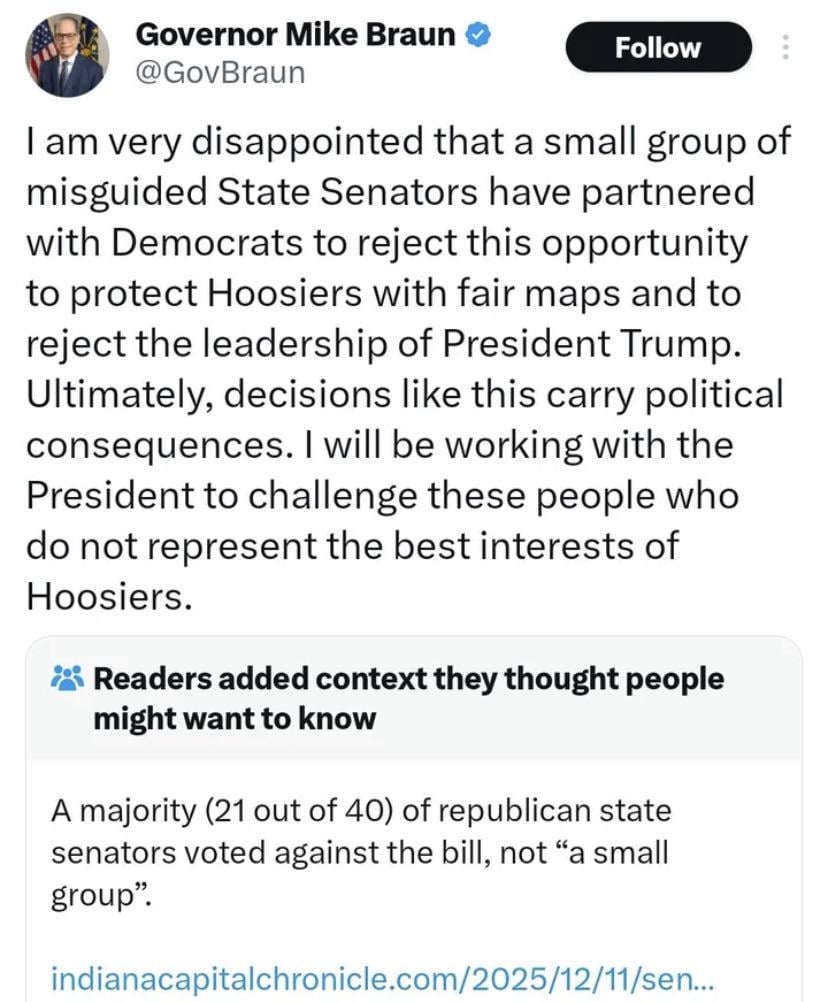Image resolution: width=828 pixels, height=1002 pixels.
Task: Open the post's overflow menu
Action: (785, 47)
